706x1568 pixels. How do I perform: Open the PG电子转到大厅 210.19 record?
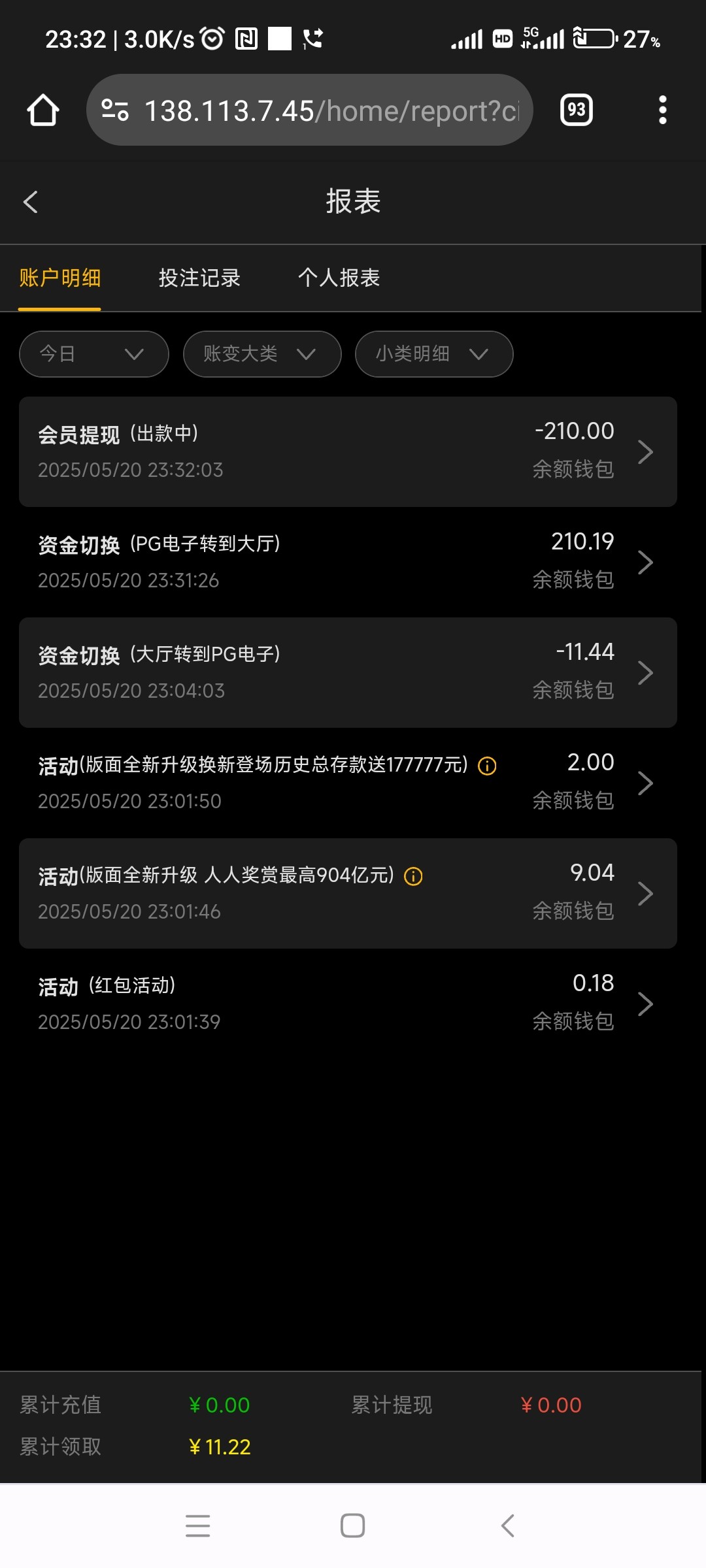coord(348,562)
